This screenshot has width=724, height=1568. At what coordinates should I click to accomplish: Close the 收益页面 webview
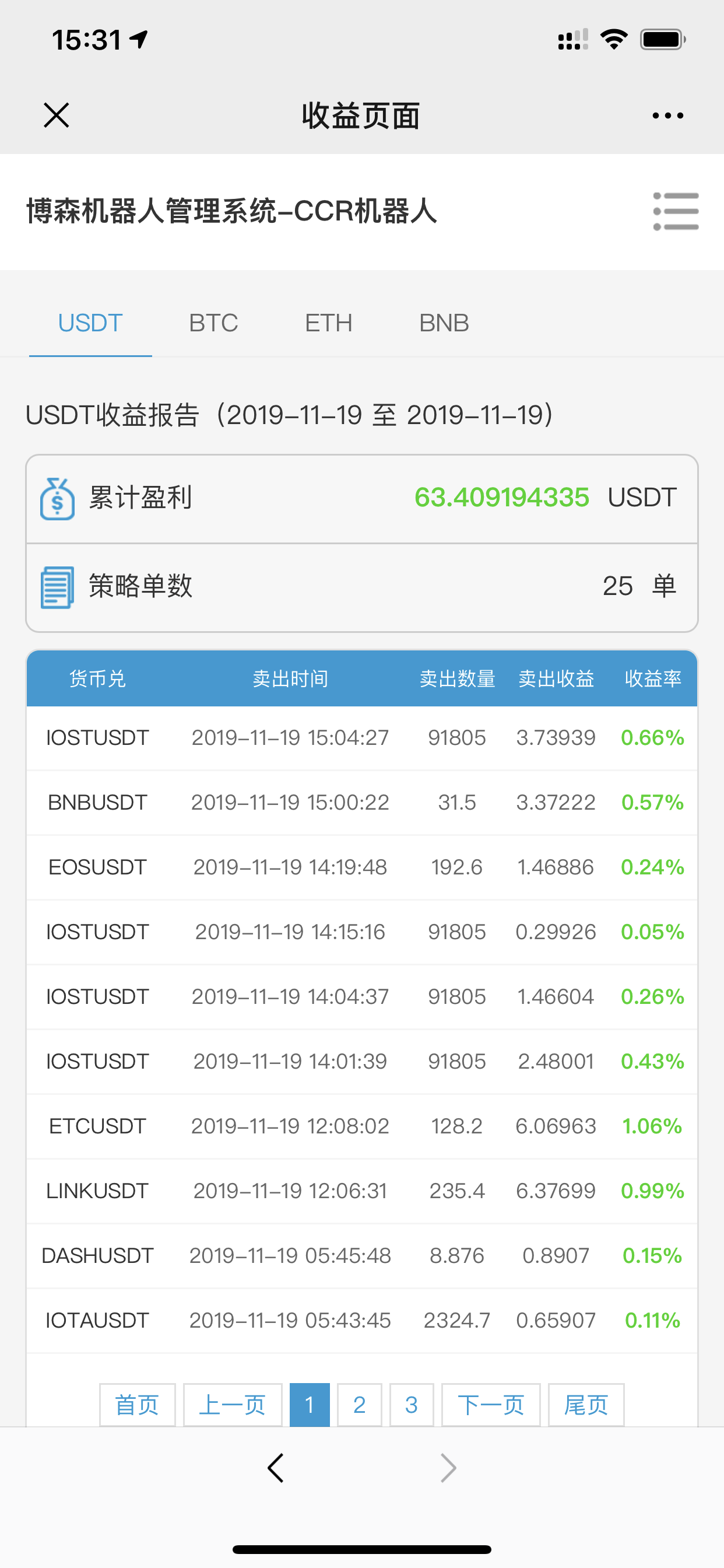coord(57,115)
